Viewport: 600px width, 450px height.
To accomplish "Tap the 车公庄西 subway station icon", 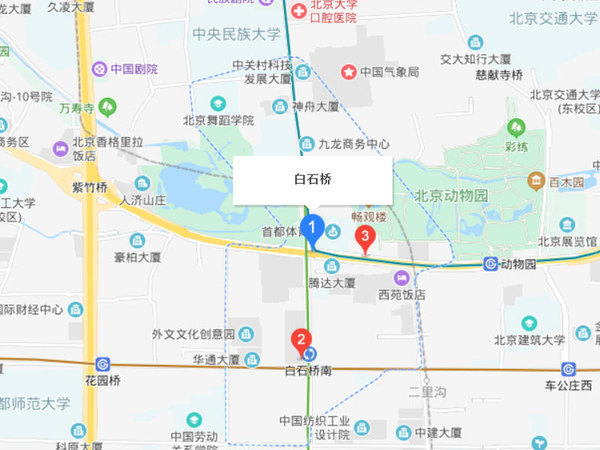I will coord(569,368).
